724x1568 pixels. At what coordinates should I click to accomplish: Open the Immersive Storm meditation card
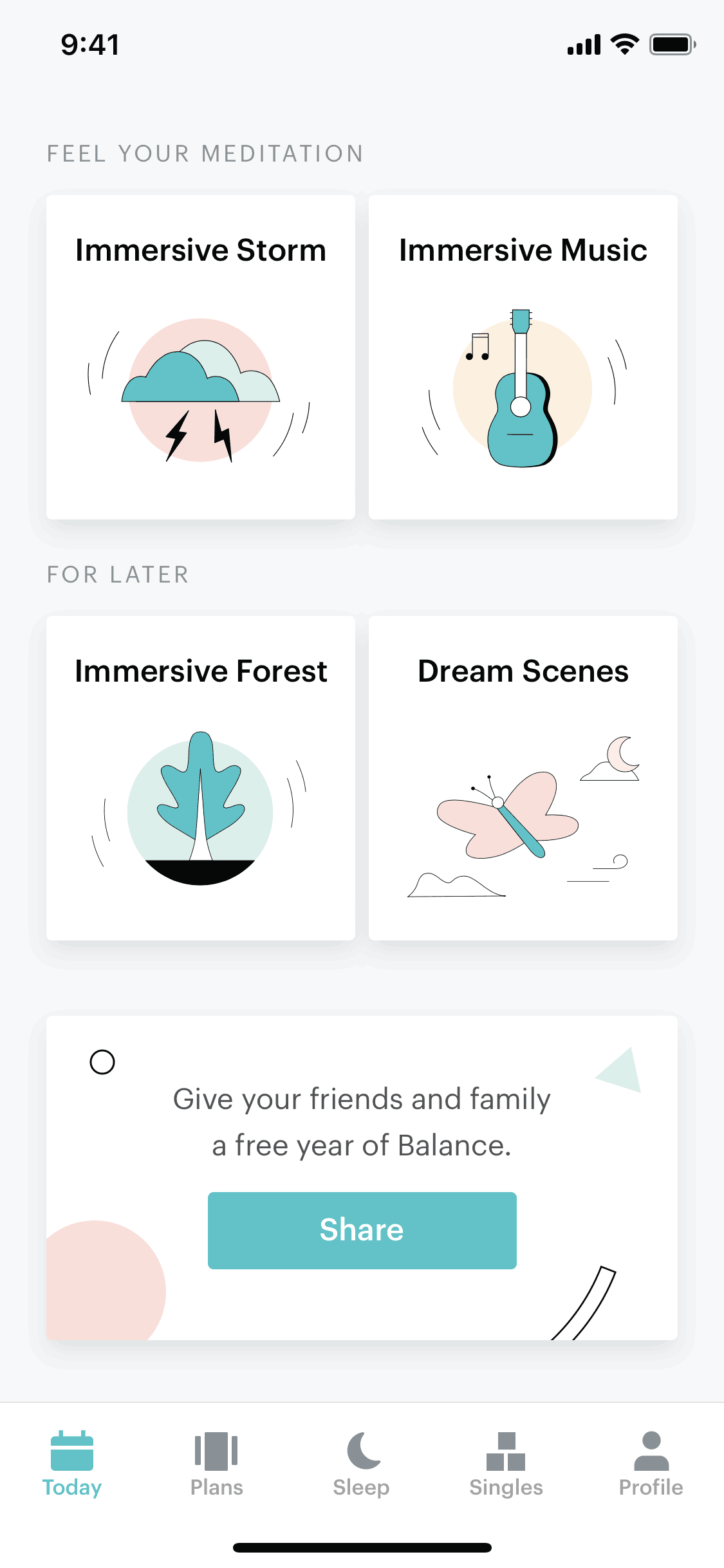(201, 357)
